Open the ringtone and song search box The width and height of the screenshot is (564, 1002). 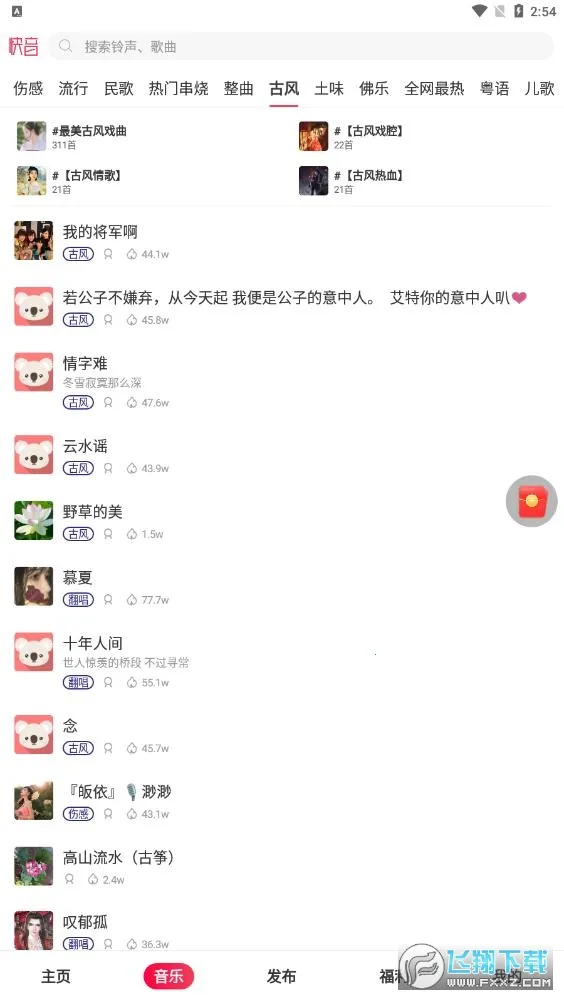pos(300,47)
